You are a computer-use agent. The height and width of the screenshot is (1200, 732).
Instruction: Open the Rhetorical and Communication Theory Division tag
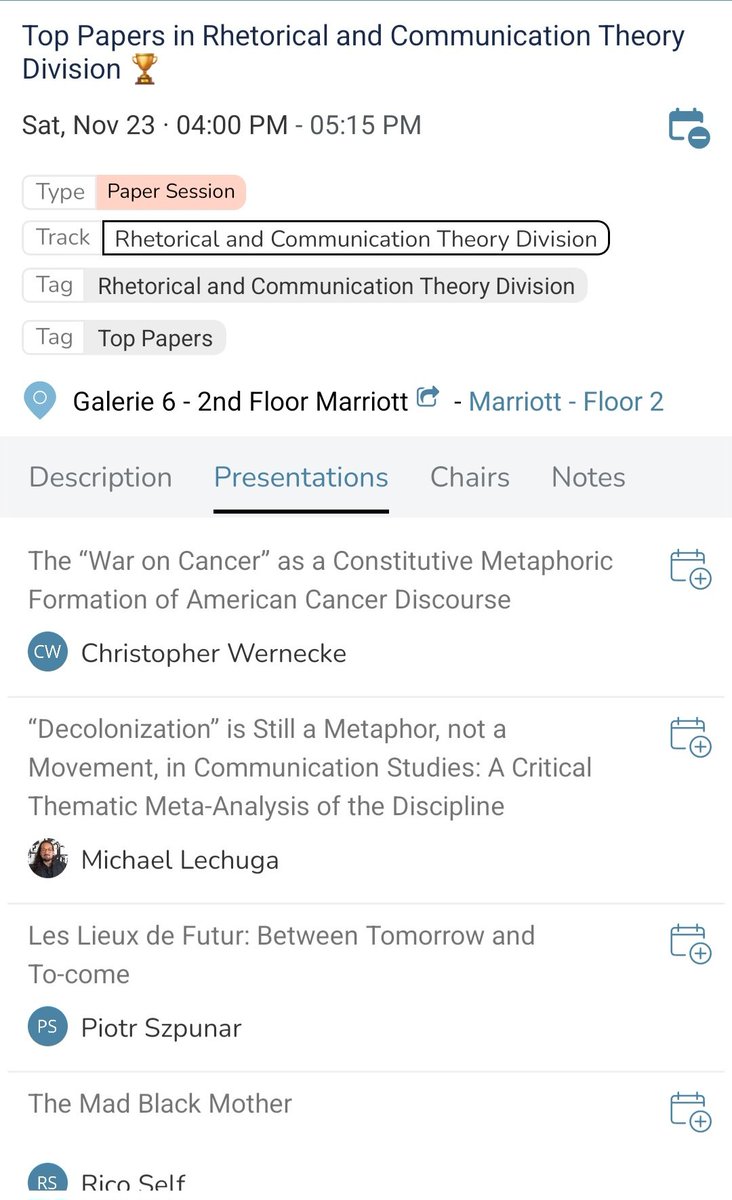335,287
